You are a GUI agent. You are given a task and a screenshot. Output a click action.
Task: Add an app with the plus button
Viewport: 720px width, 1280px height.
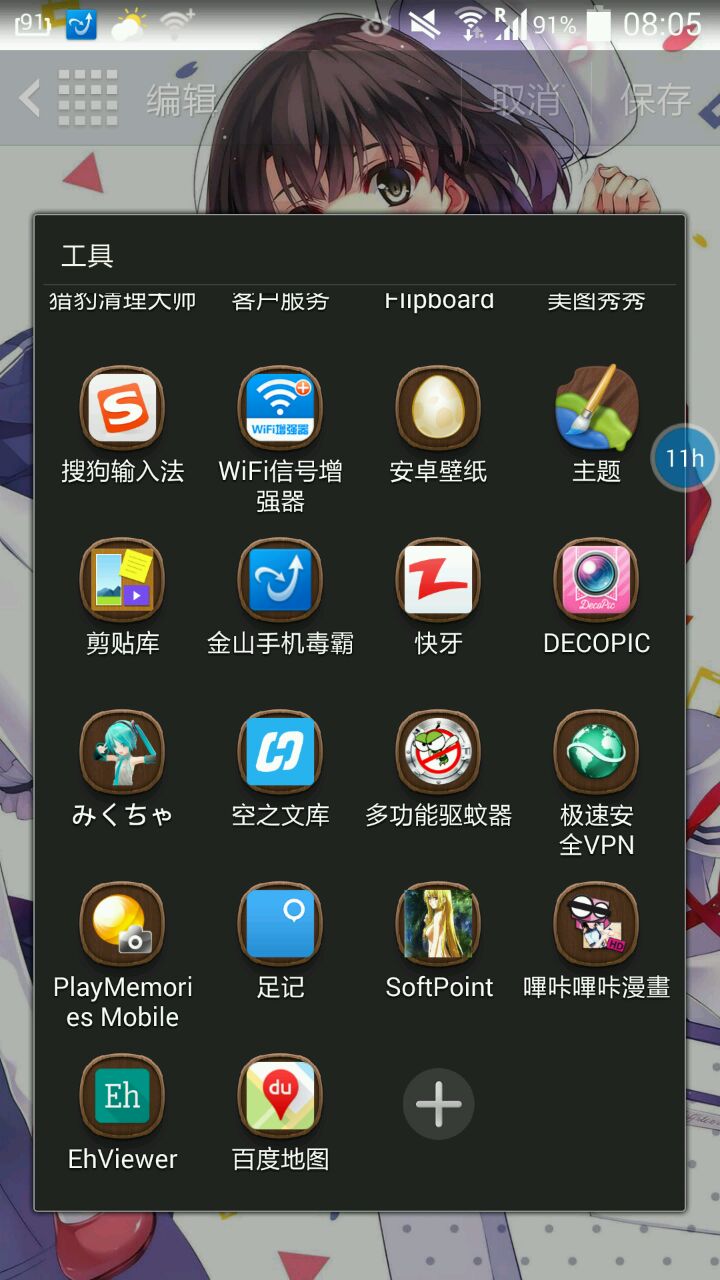click(x=438, y=1104)
